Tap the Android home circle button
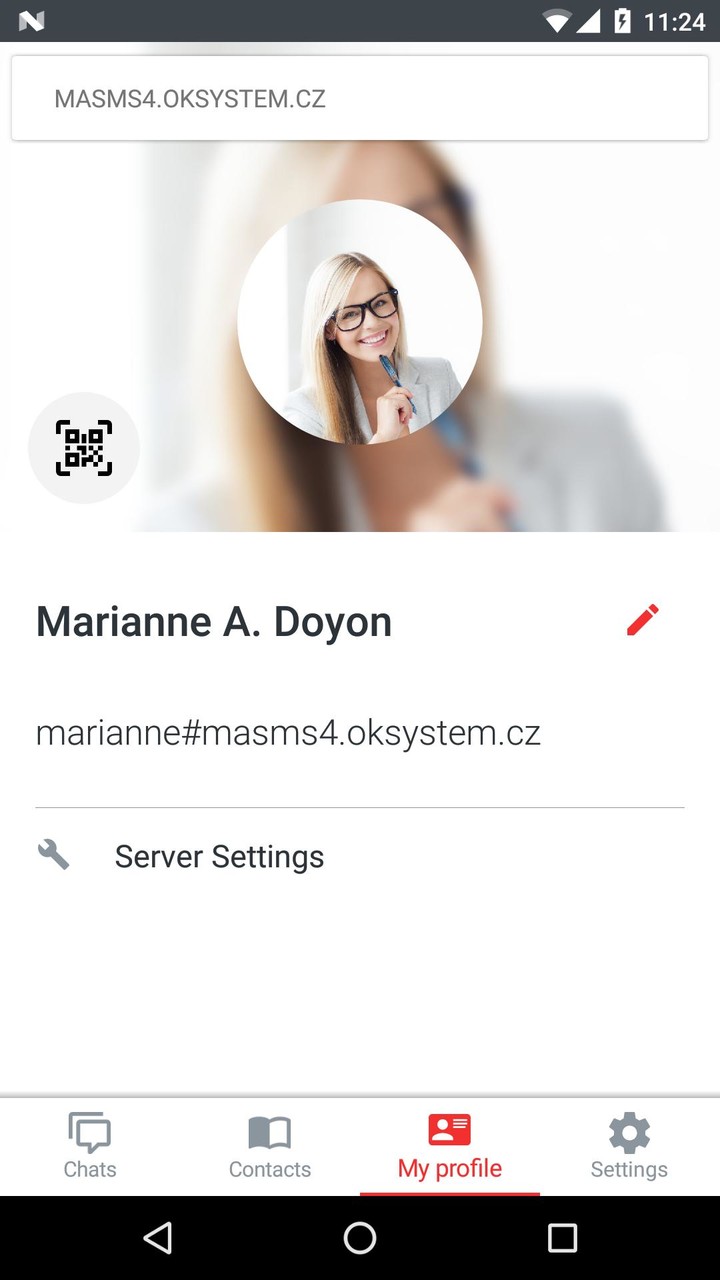Screen dimensions: 720x1280 tap(359, 1238)
